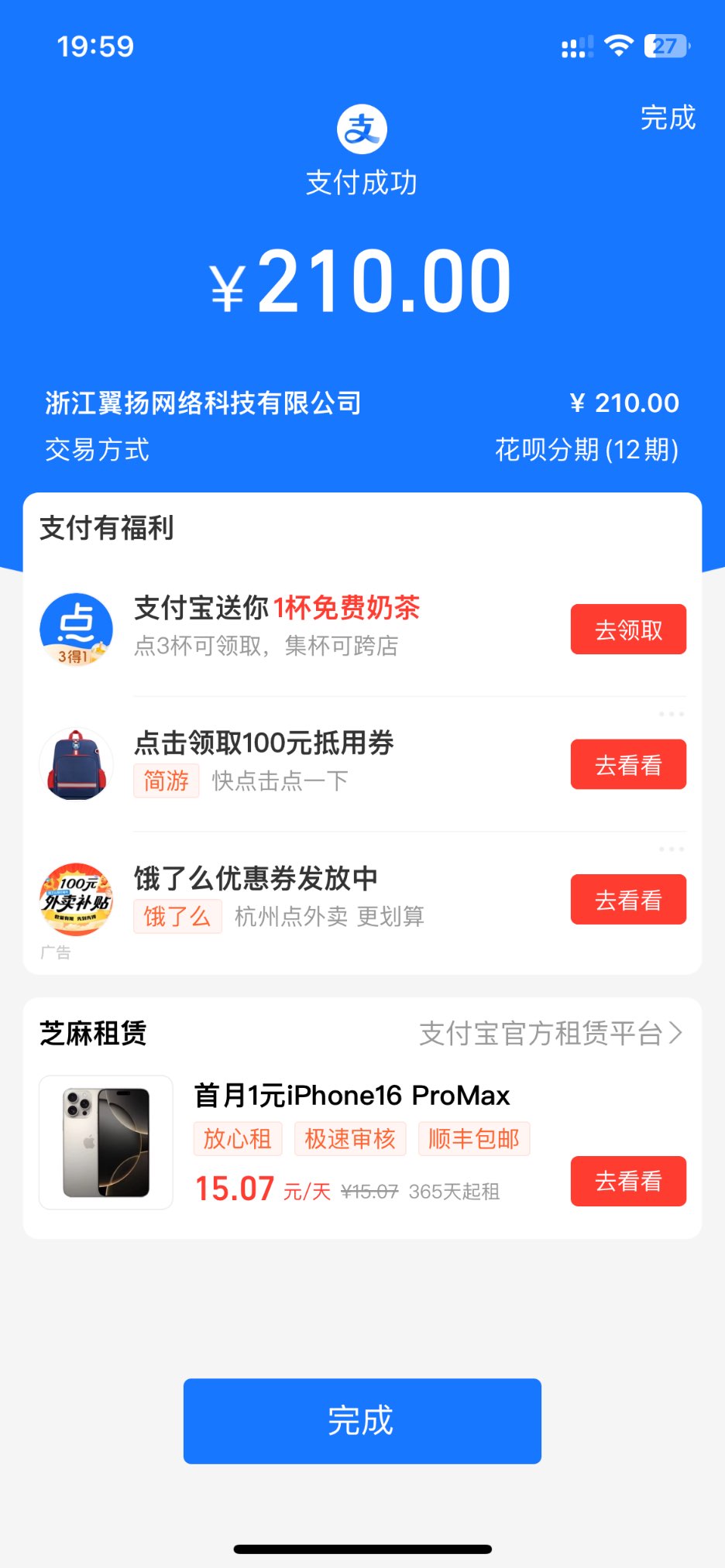Screen dimensions: 725x1568
Task: Open more options for the 100元抵用券 offer
Action: click(x=671, y=714)
